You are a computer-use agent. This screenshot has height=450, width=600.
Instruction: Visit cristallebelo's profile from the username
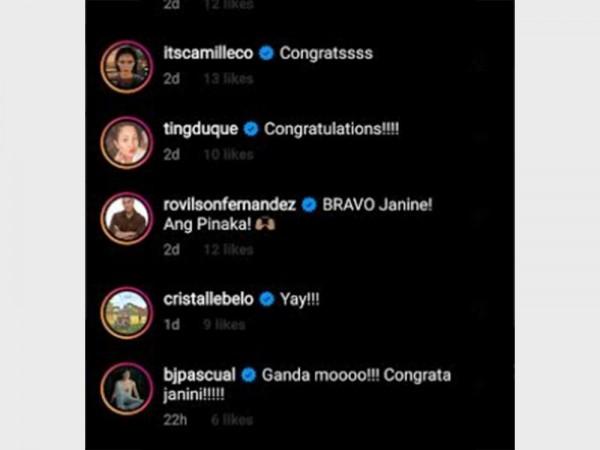pyautogui.click(x=208, y=299)
